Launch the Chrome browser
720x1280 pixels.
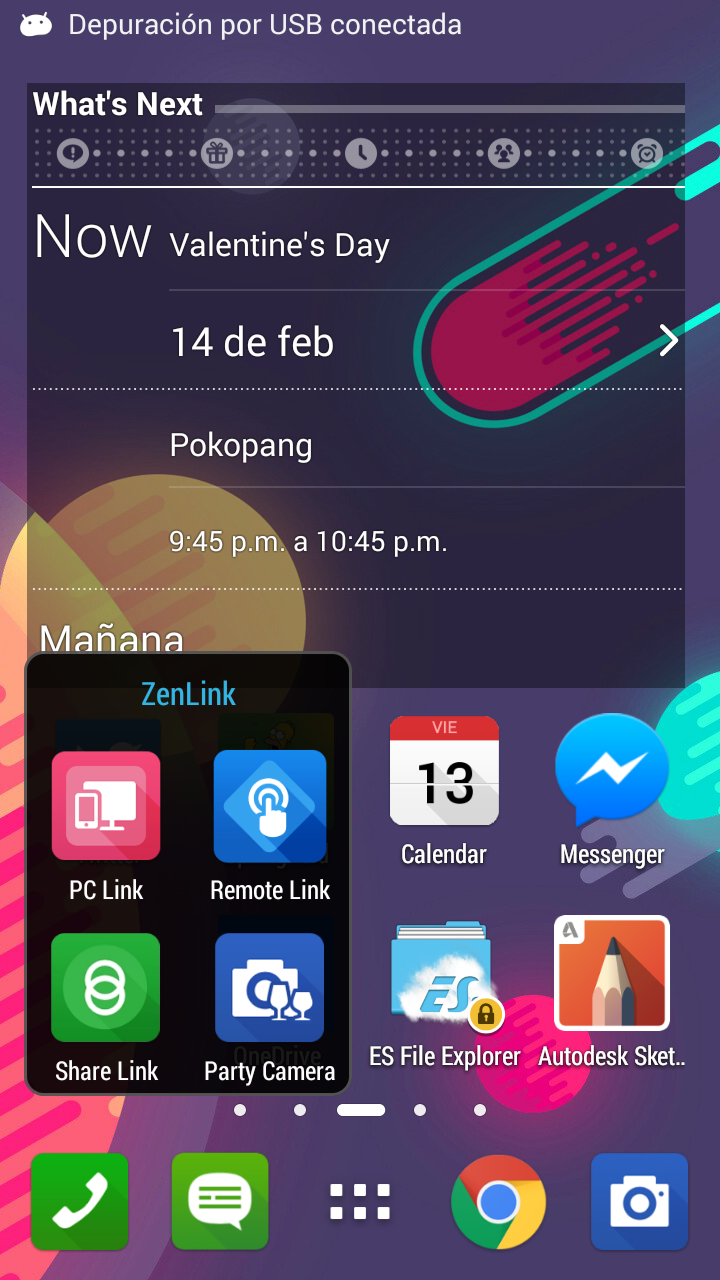[x=498, y=1202]
